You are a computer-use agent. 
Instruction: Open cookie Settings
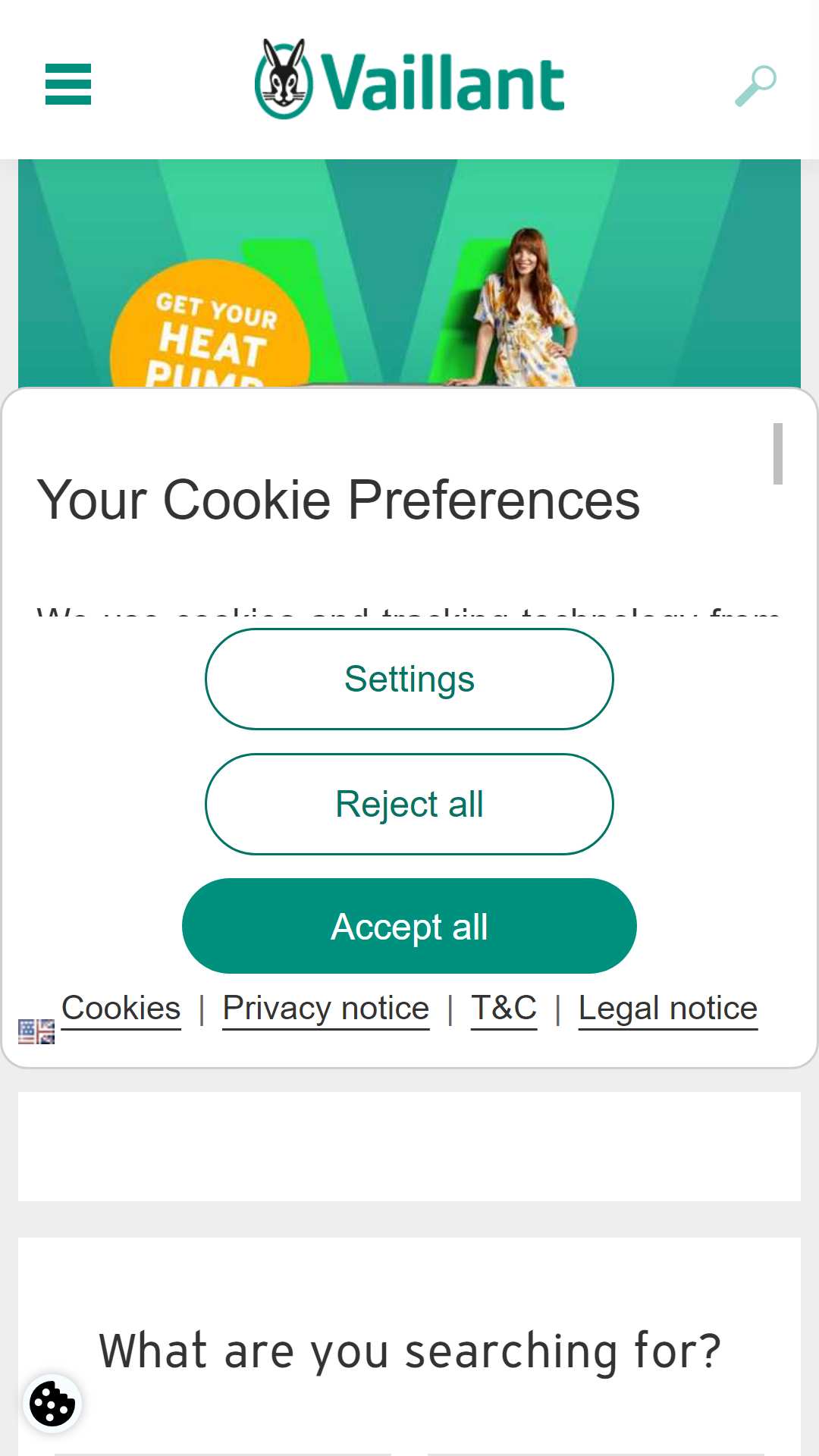pos(409,679)
